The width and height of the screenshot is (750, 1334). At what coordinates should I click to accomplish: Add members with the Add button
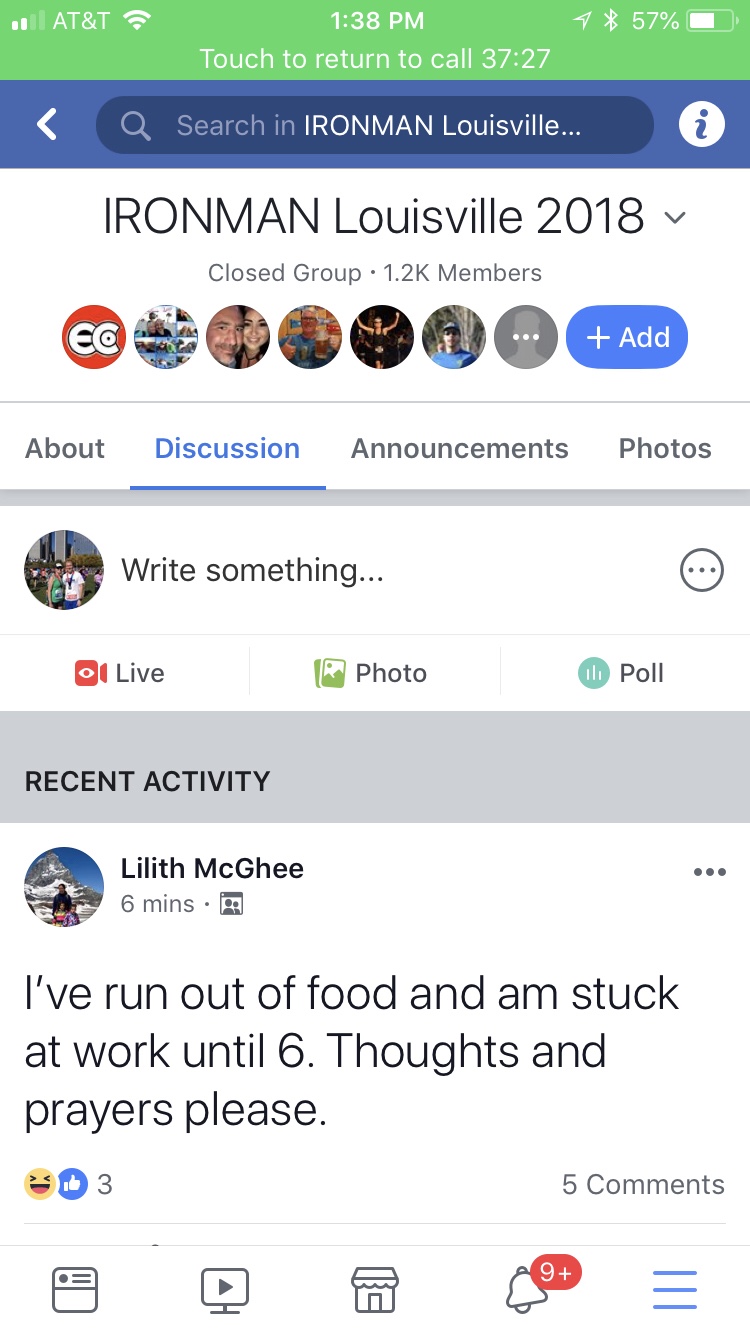point(626,337)
